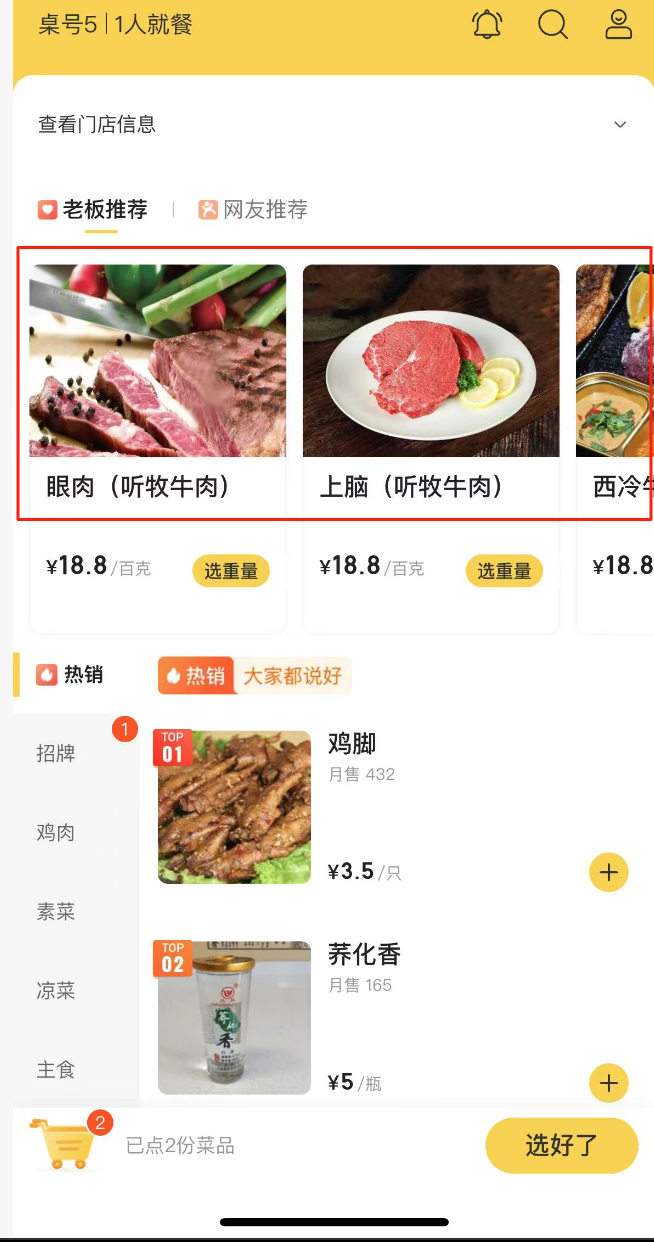
Task: Add 荞化香 to the cart
Action: point(608,1082)
